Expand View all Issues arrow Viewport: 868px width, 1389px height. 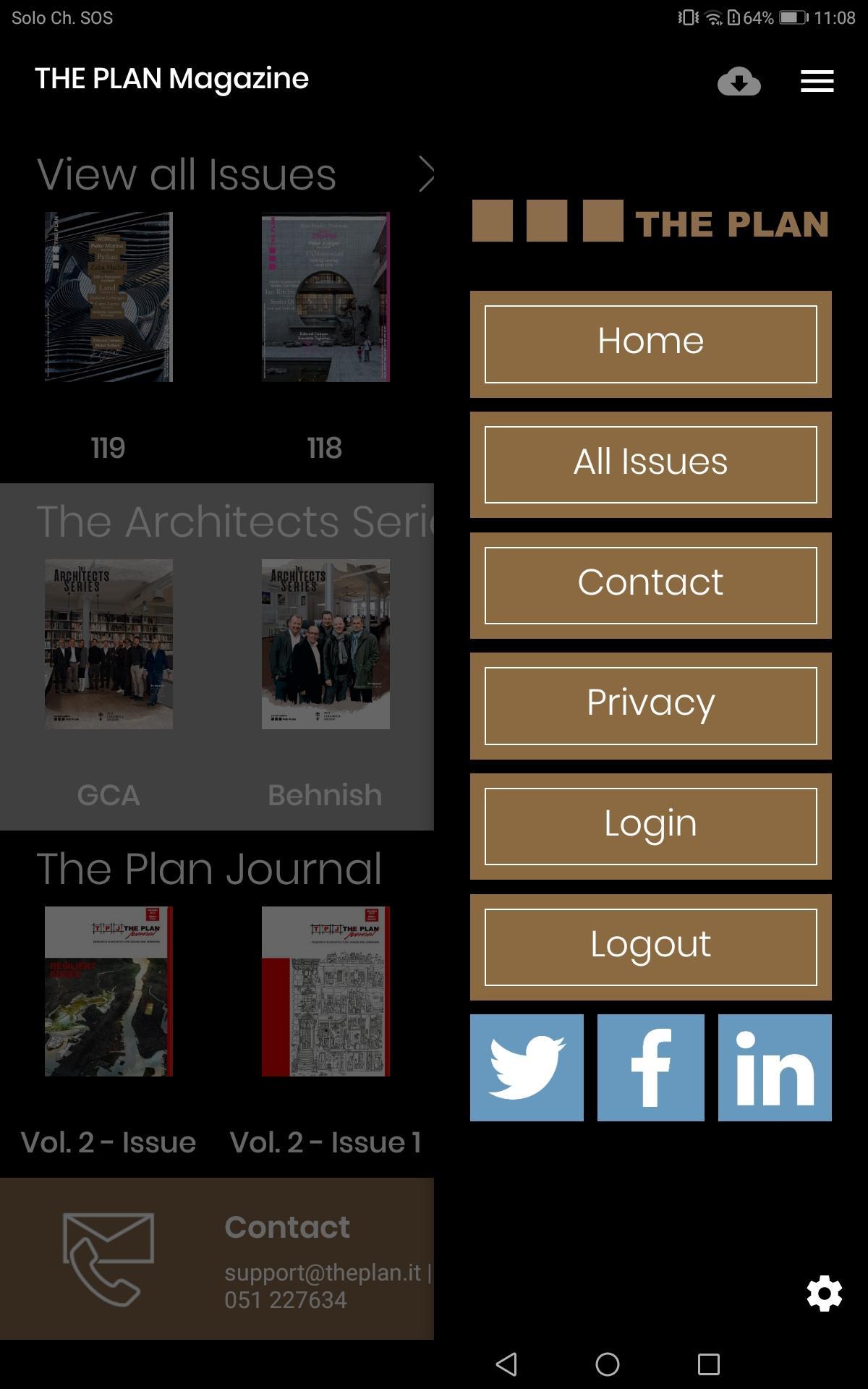coord(426,174)
